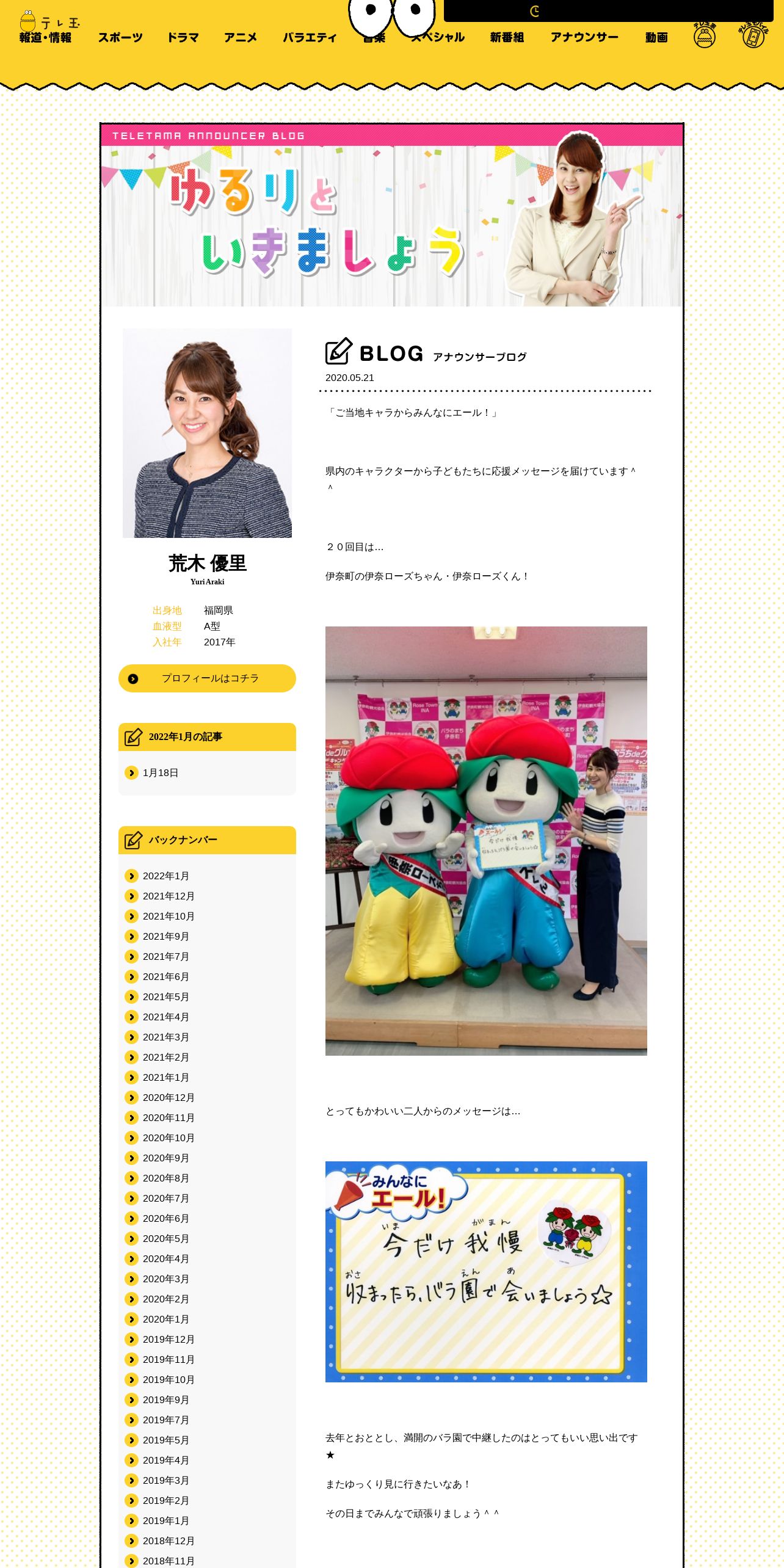Open the アナウンサー announcer page
Screen dimensions: 784x1568
tap(584, 38)
